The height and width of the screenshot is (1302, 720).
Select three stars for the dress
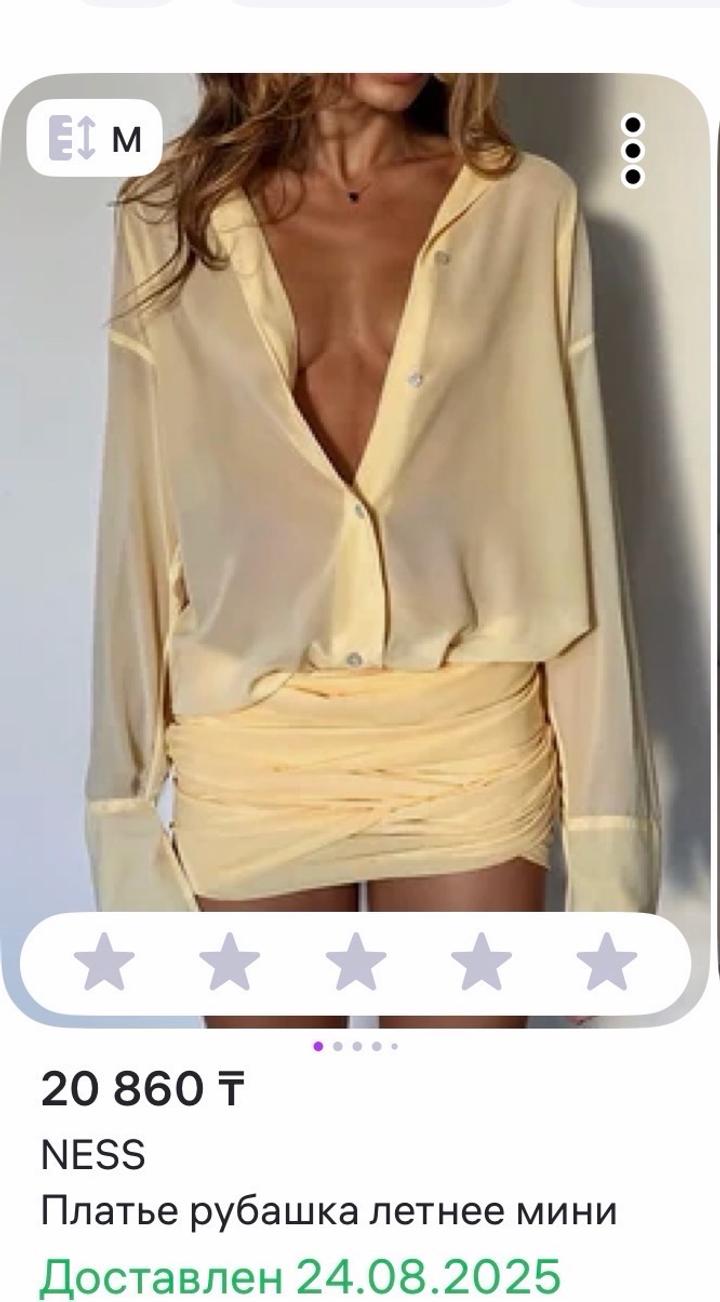356,962
